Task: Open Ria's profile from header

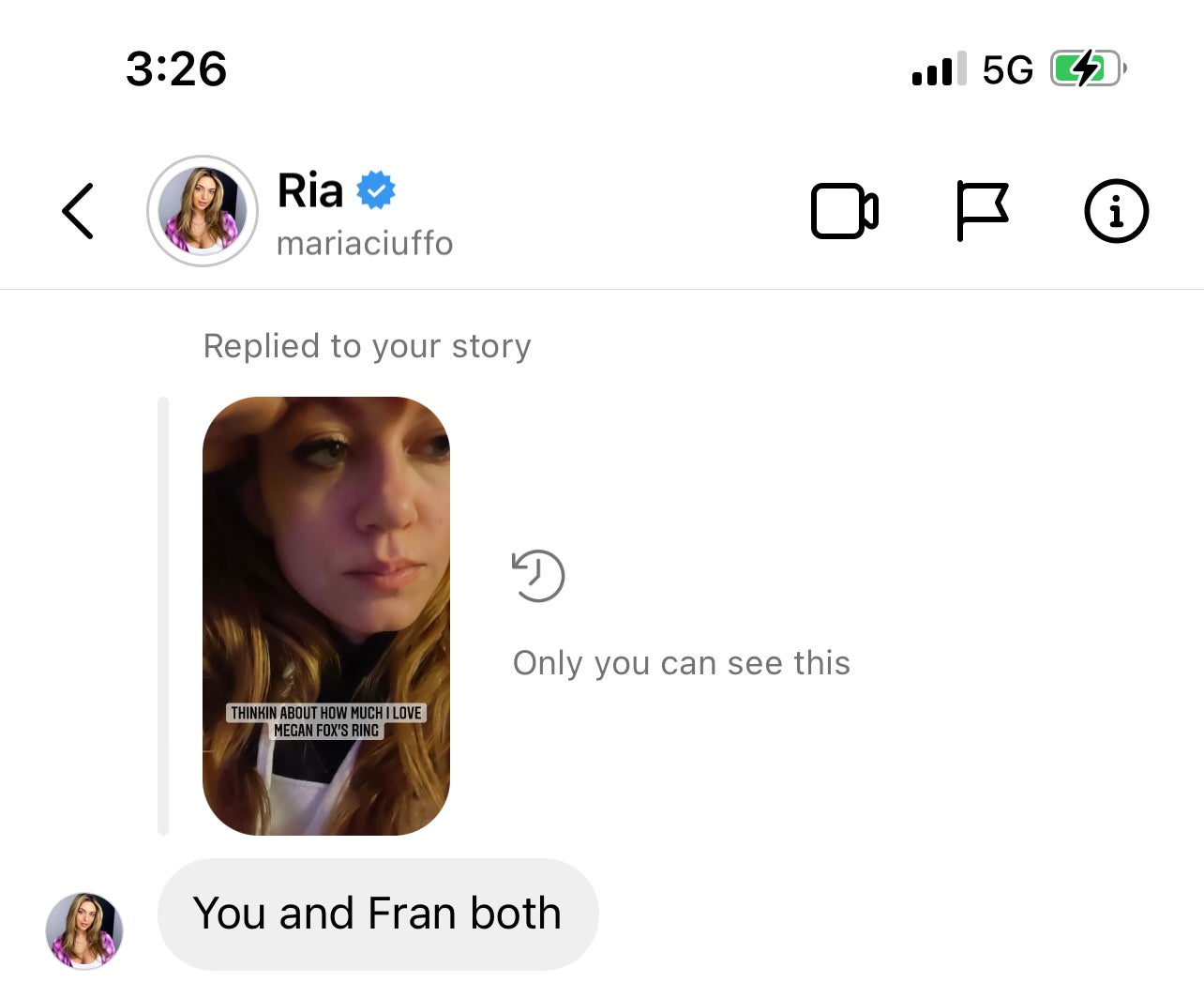Action: [x=203, y=211]
